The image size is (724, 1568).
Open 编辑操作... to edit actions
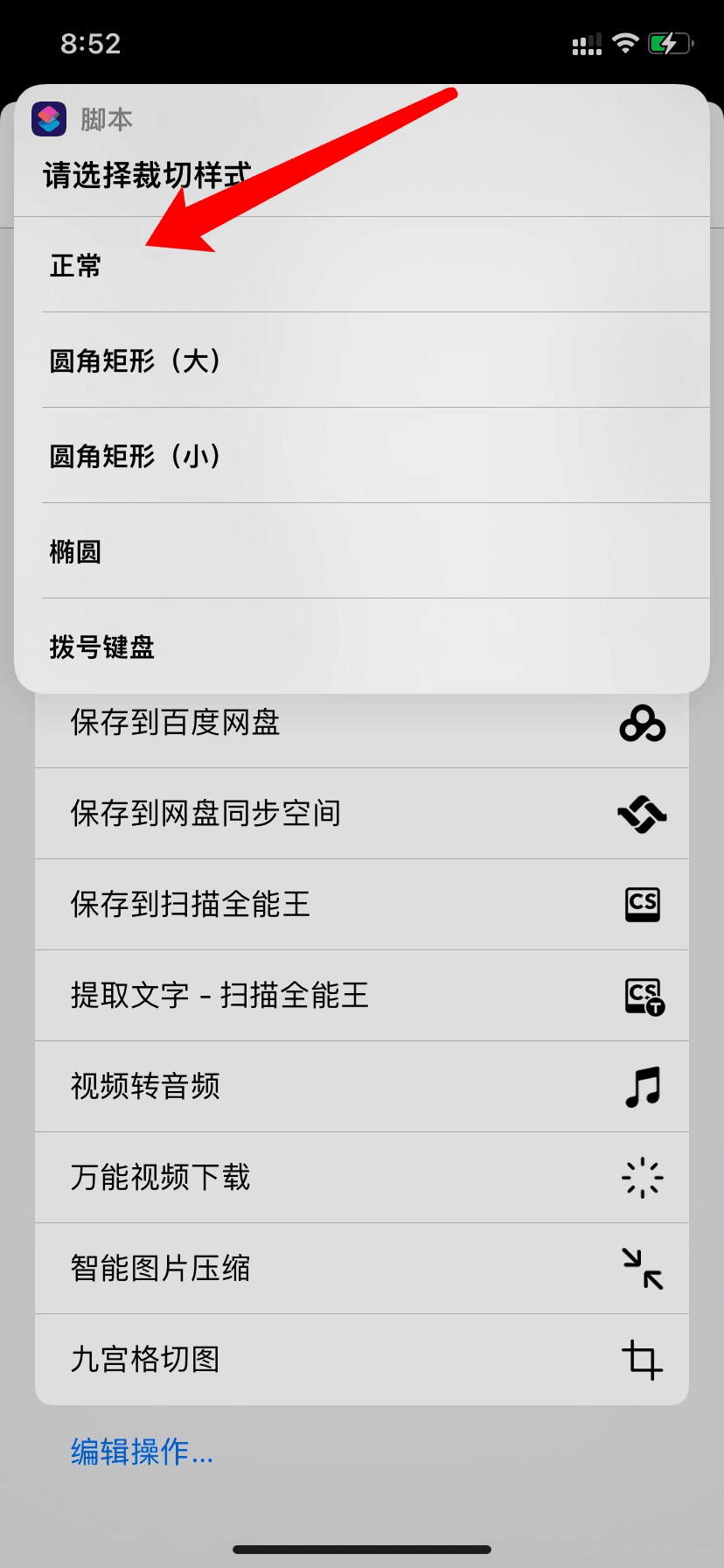[141, 1452]
